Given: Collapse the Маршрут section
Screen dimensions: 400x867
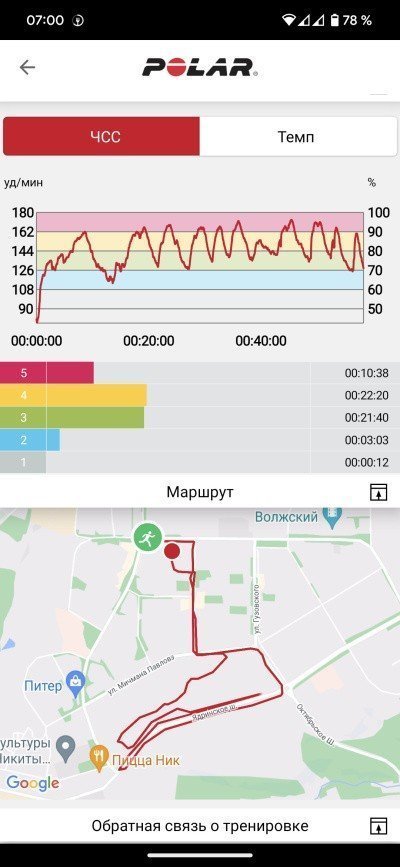Looking at the screenshot, I should point(378,492).
